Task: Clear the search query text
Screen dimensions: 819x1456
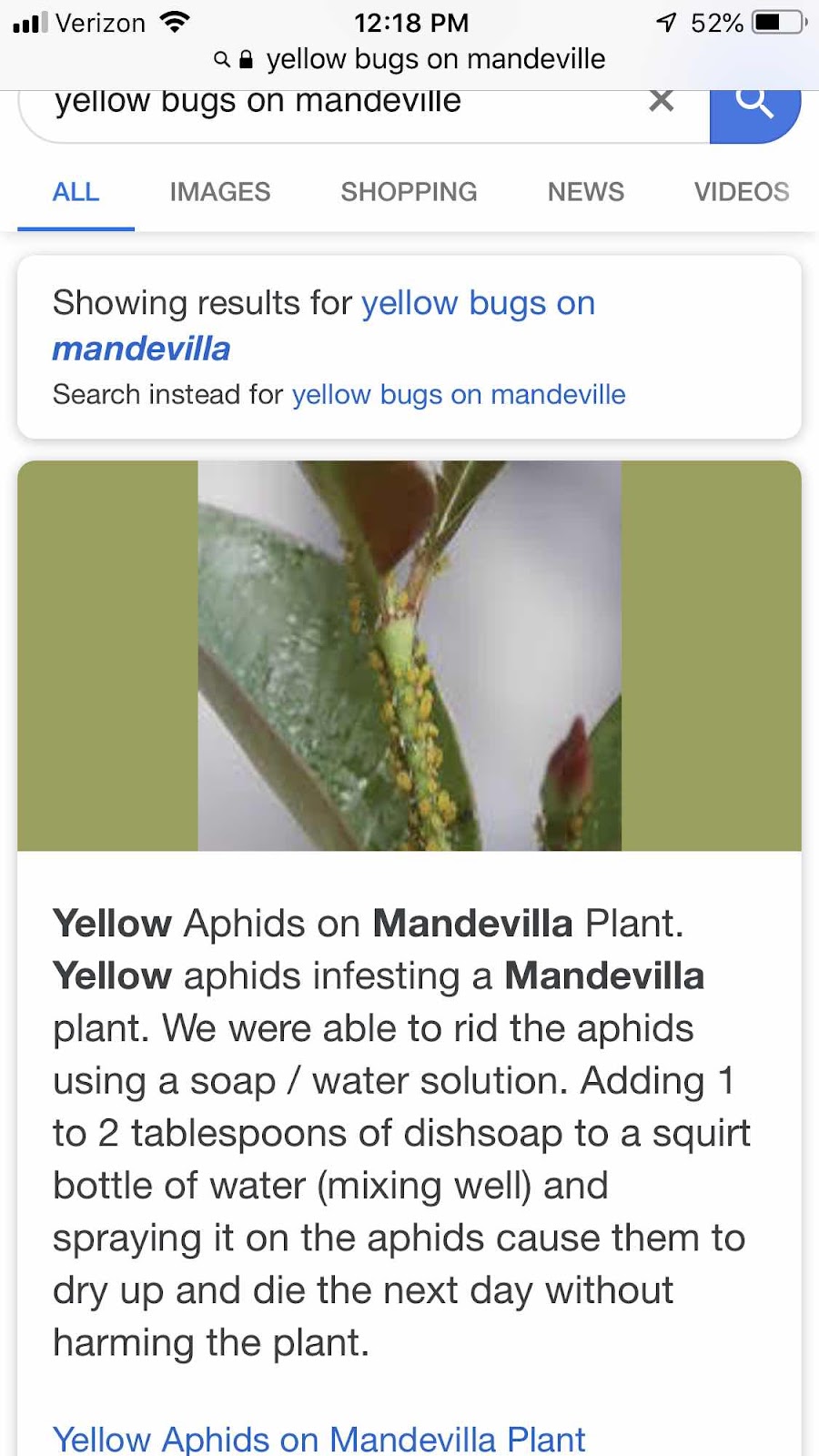Action: (662, 100)
